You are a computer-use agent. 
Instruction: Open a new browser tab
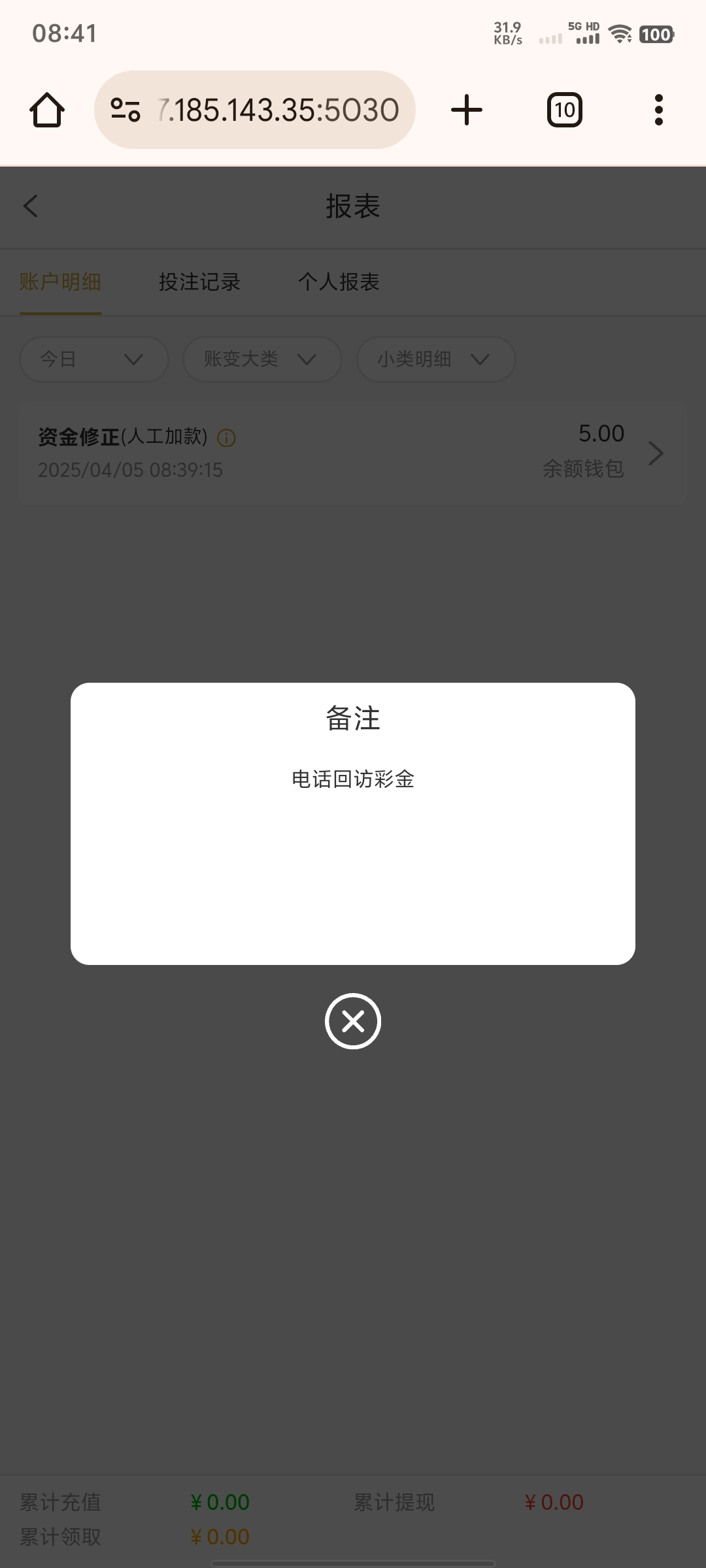tap(467, 110)
